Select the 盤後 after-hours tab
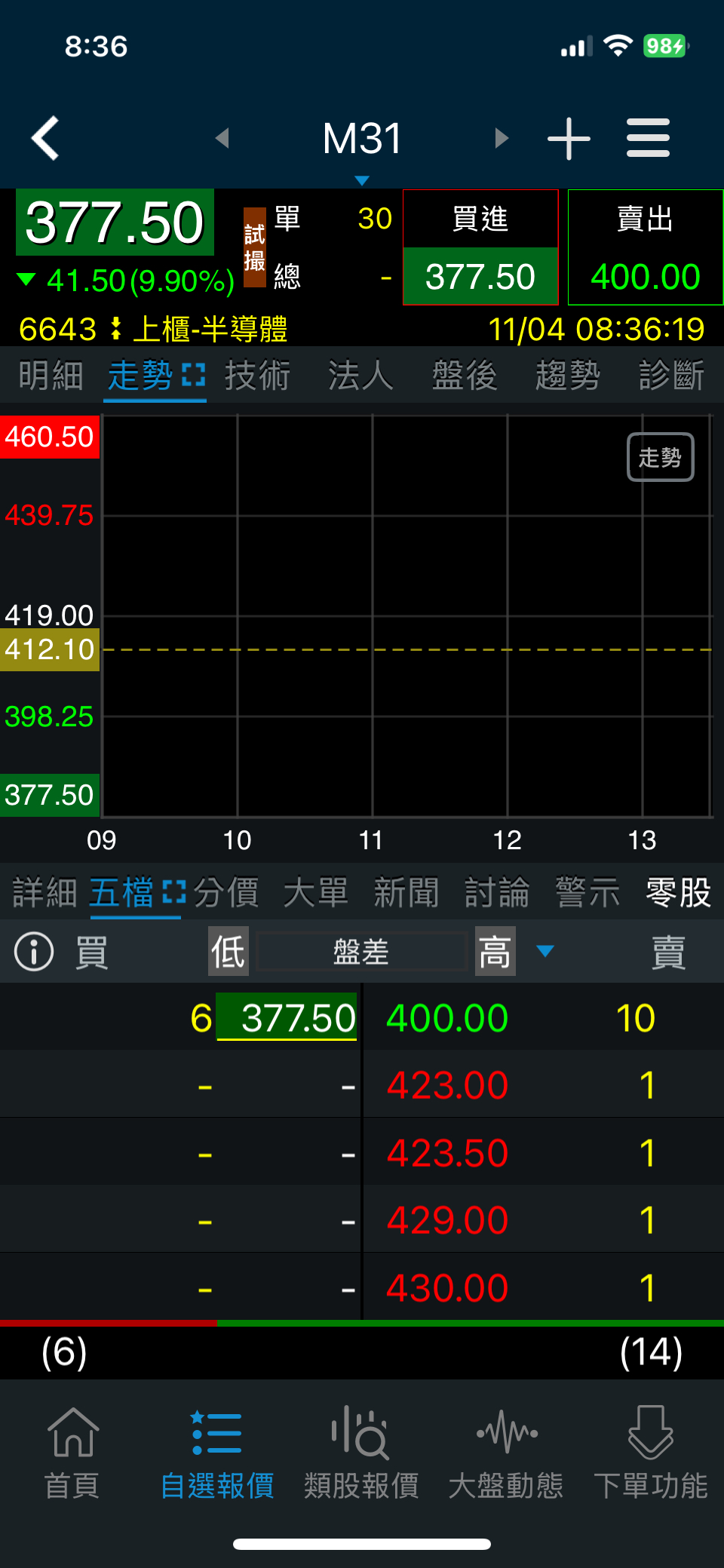 464,376
